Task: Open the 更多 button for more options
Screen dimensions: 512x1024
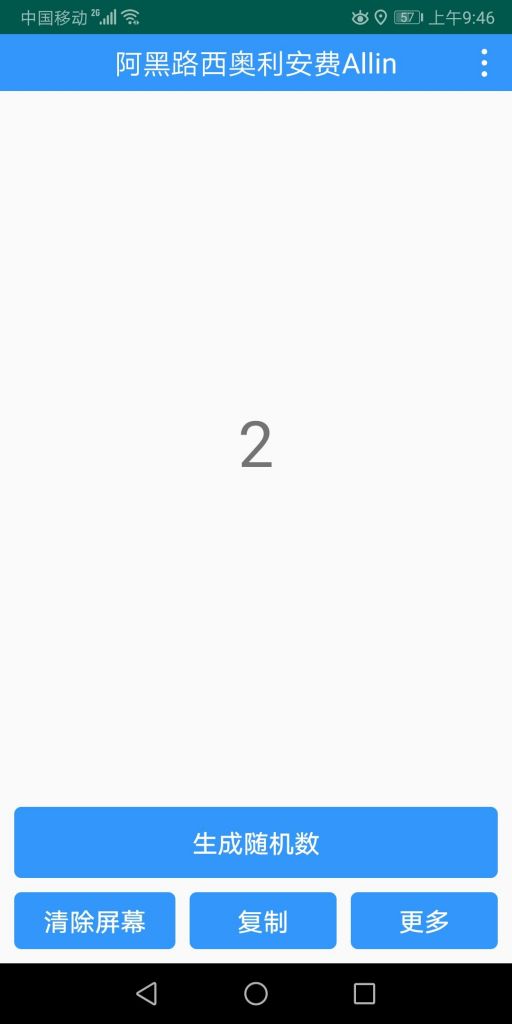Action: pyautogui.click(x=424, y=921)
